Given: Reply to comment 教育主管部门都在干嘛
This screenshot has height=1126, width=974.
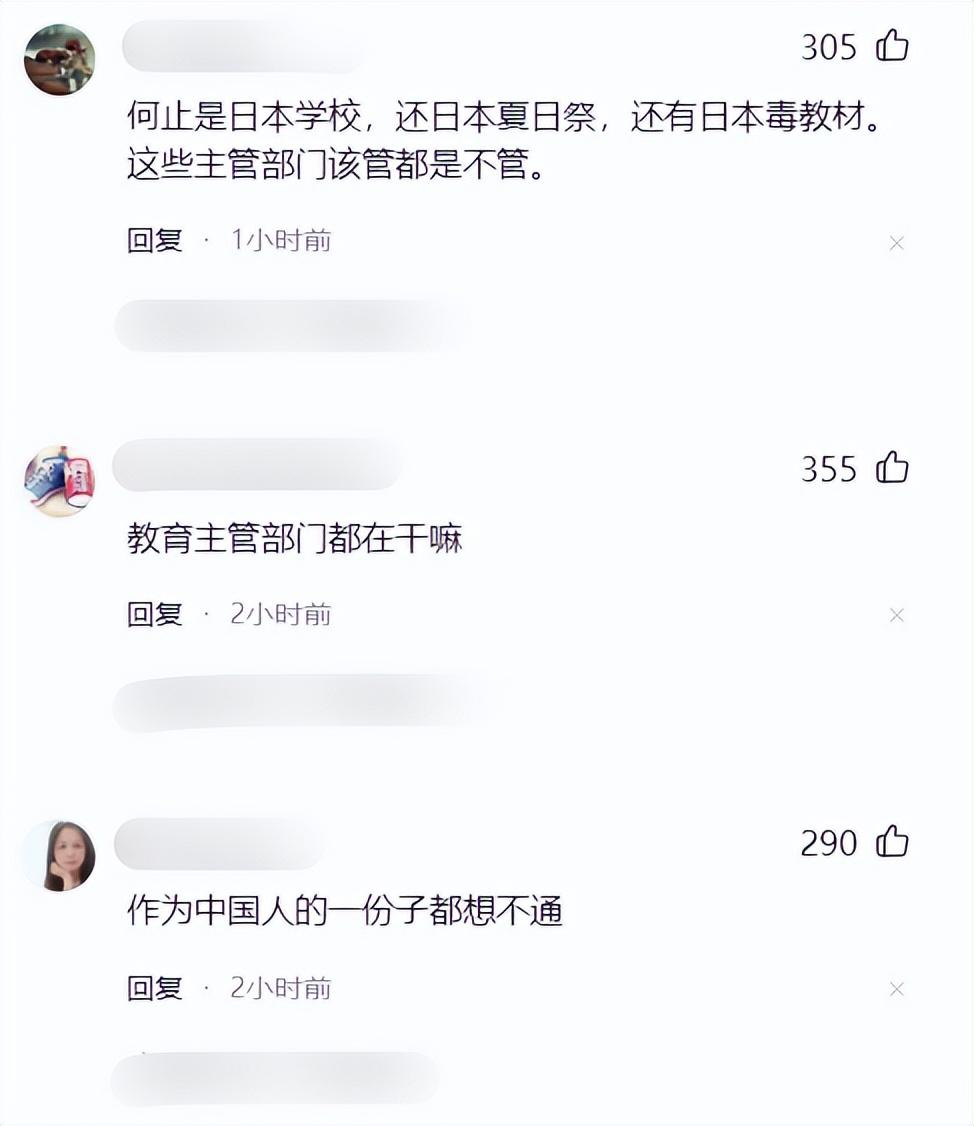Looking at the screenshot, I should coord(155,614).
